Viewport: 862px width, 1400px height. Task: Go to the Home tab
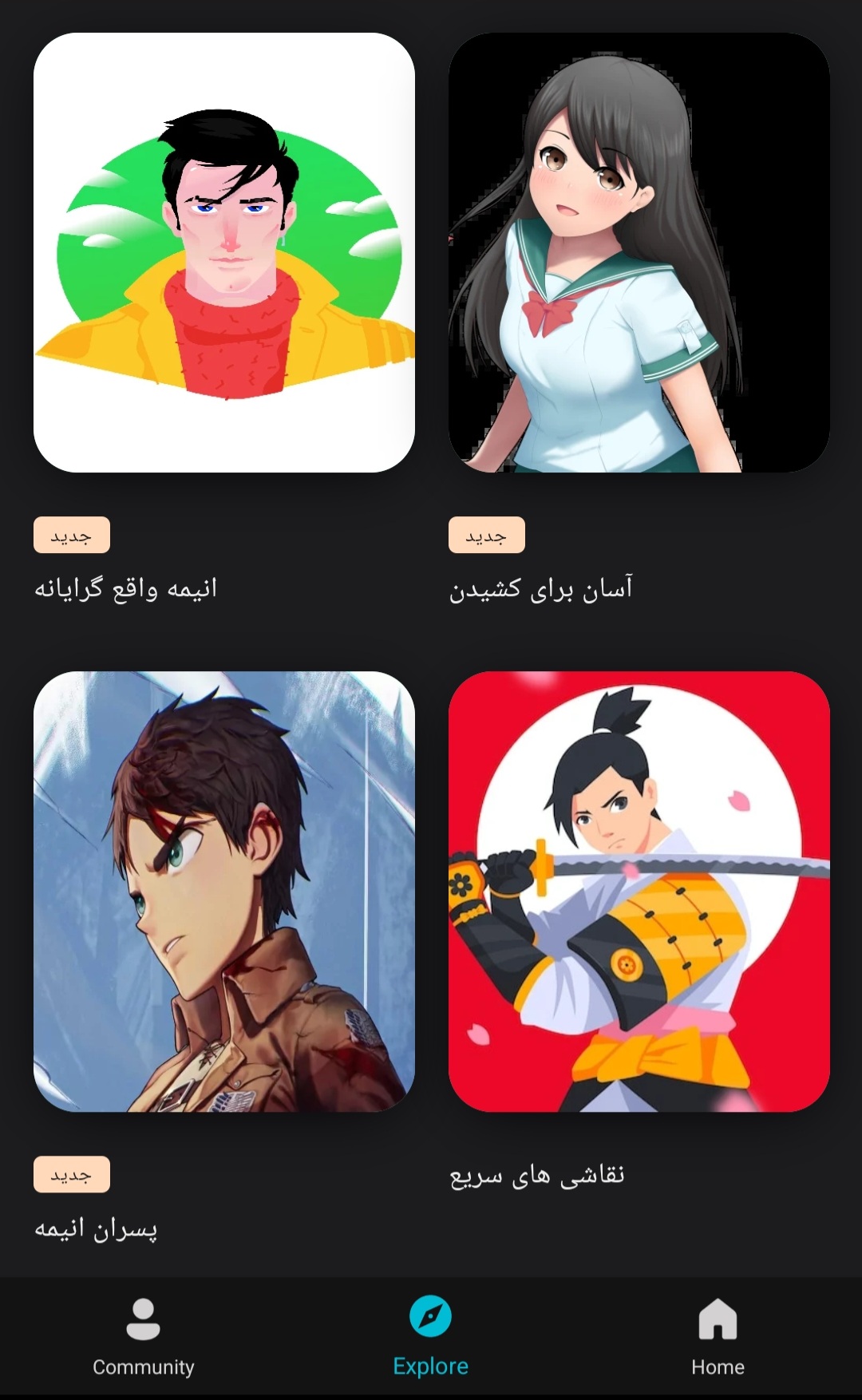click(x=718, y=1338)
